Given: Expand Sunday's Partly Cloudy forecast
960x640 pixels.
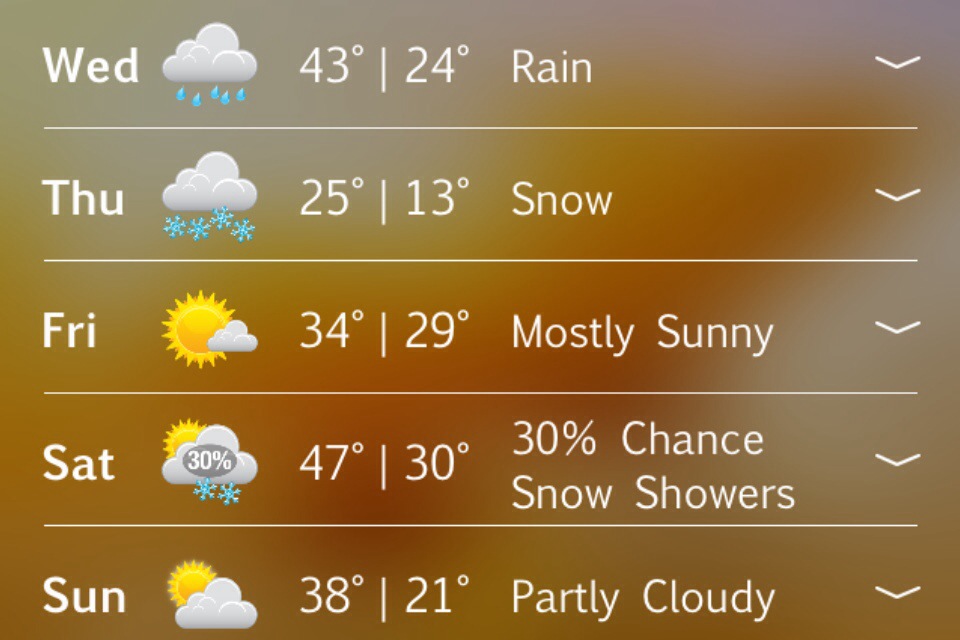Looking at the screenshot, I should pyautogui.click(x=897, y=594).
